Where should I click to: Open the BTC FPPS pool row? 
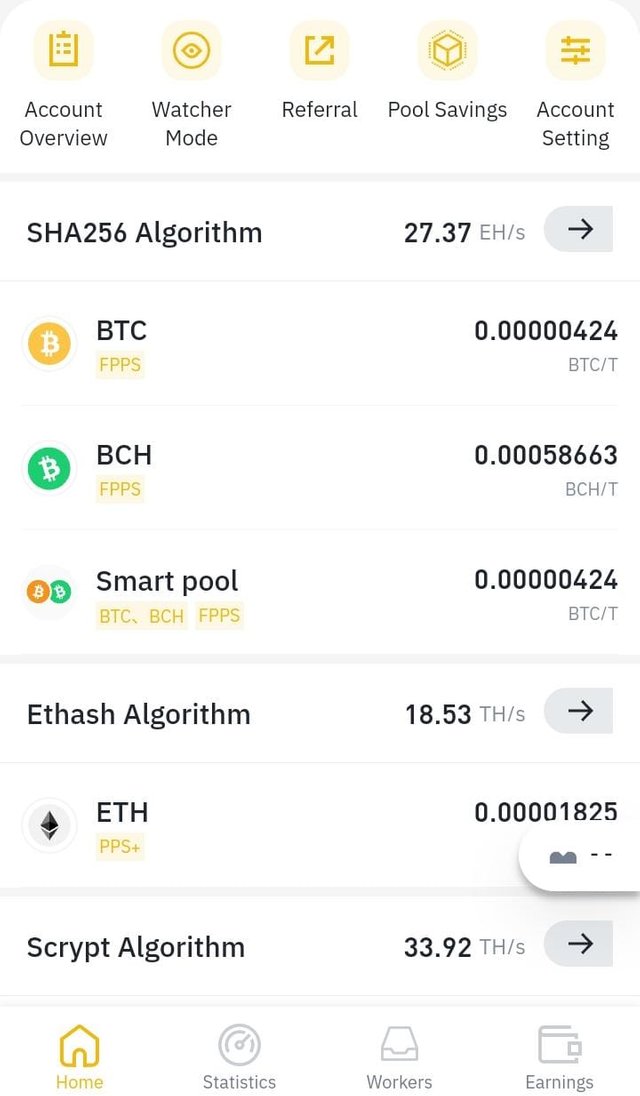coord(320,344)
